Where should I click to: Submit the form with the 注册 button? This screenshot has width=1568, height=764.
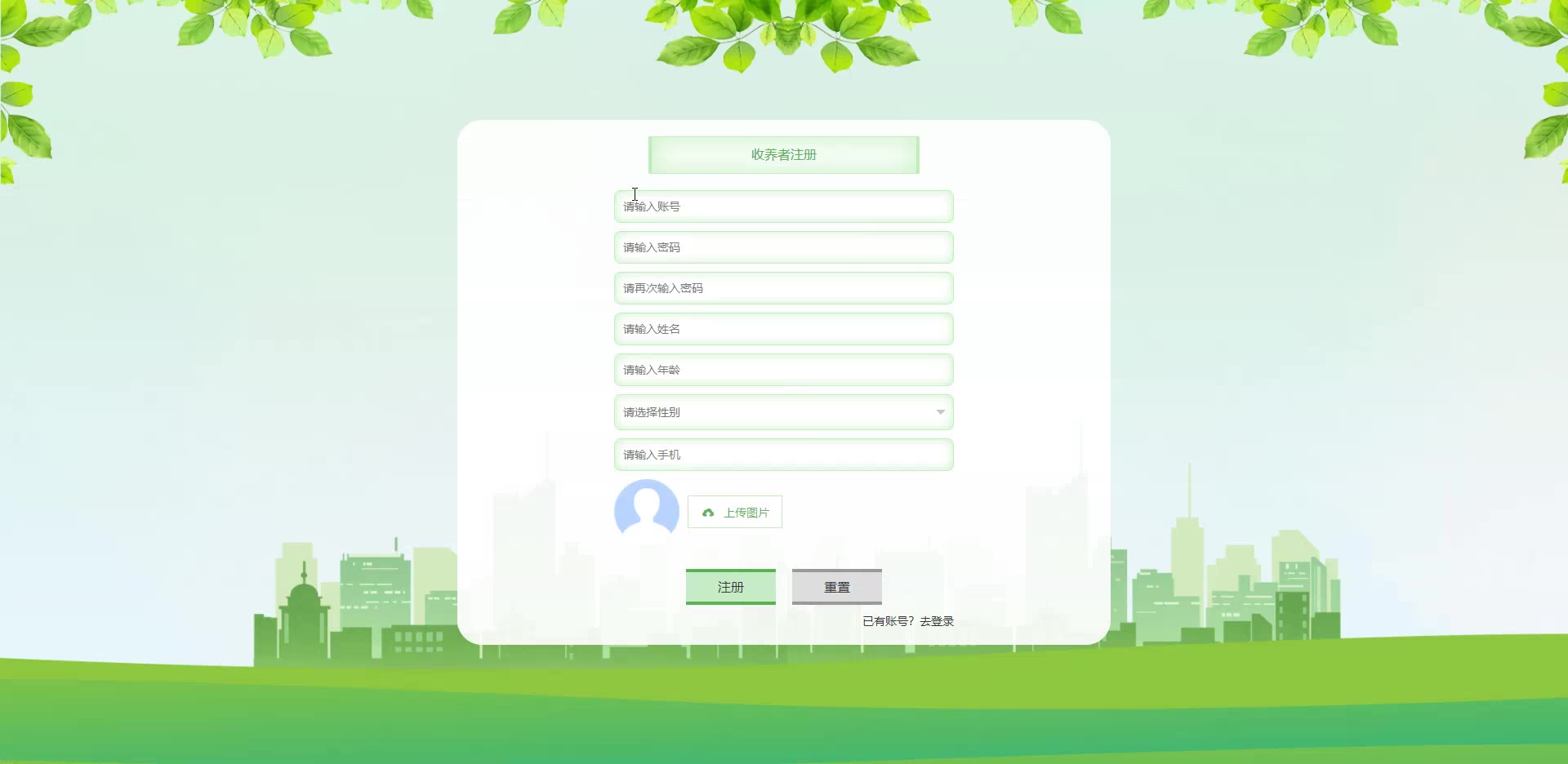730,587
